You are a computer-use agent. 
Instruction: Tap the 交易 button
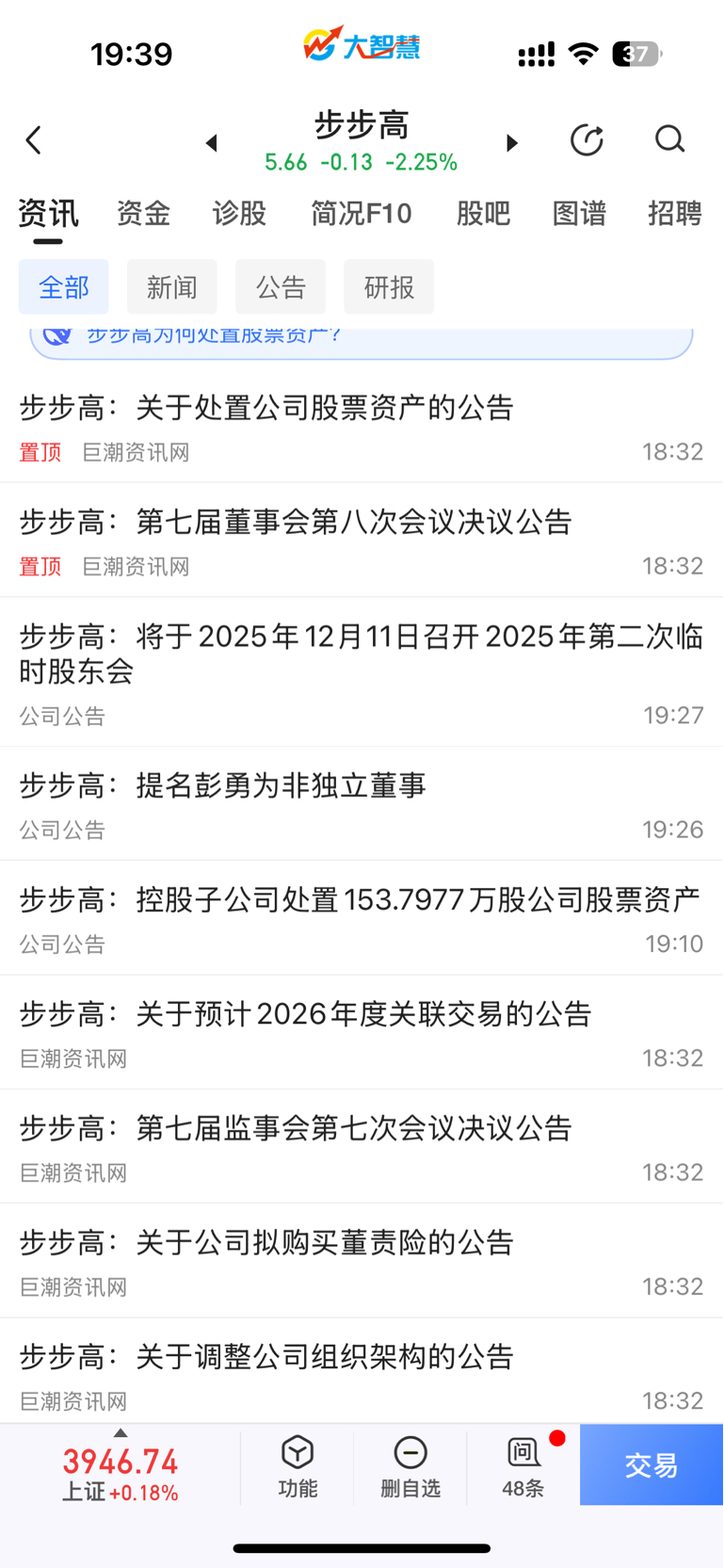pos(652,1465)
